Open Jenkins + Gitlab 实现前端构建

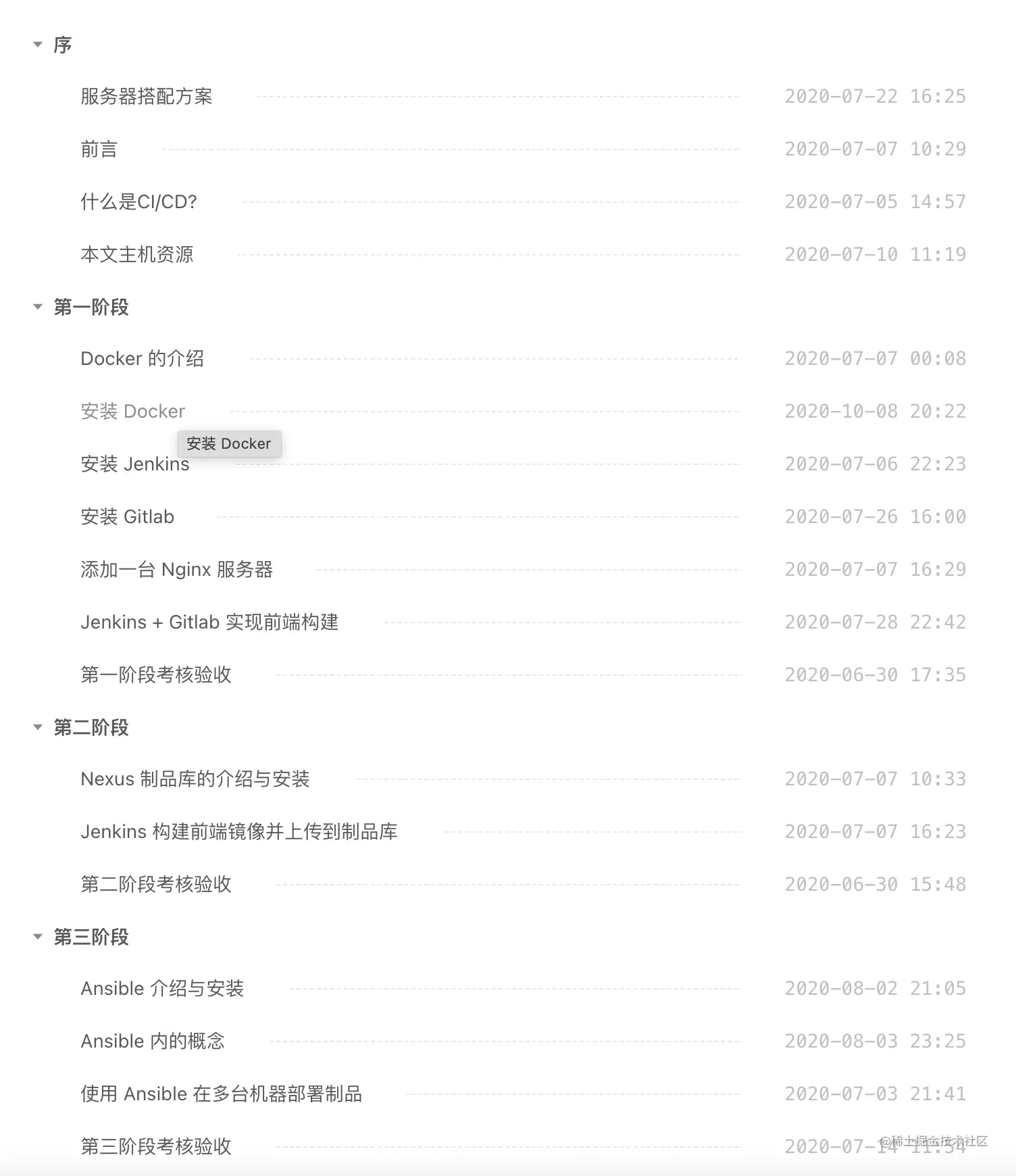[x=209, y=622]
